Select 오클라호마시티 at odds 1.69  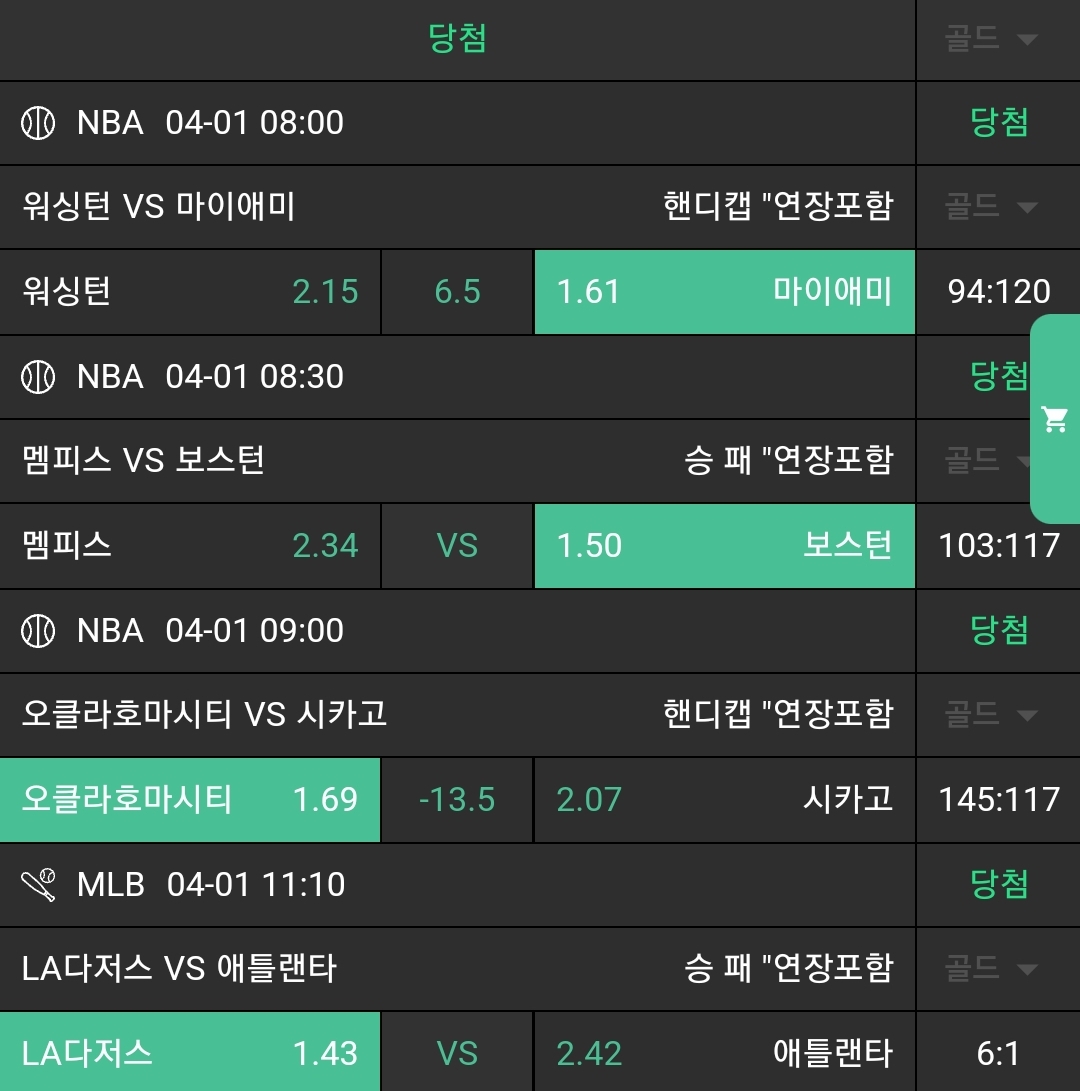click(x=190, y=800)
